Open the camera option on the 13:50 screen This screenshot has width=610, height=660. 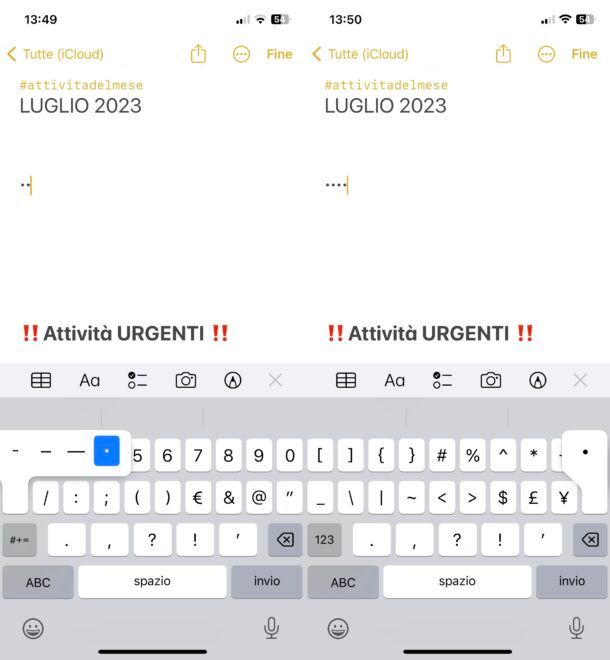click(490, 380)
